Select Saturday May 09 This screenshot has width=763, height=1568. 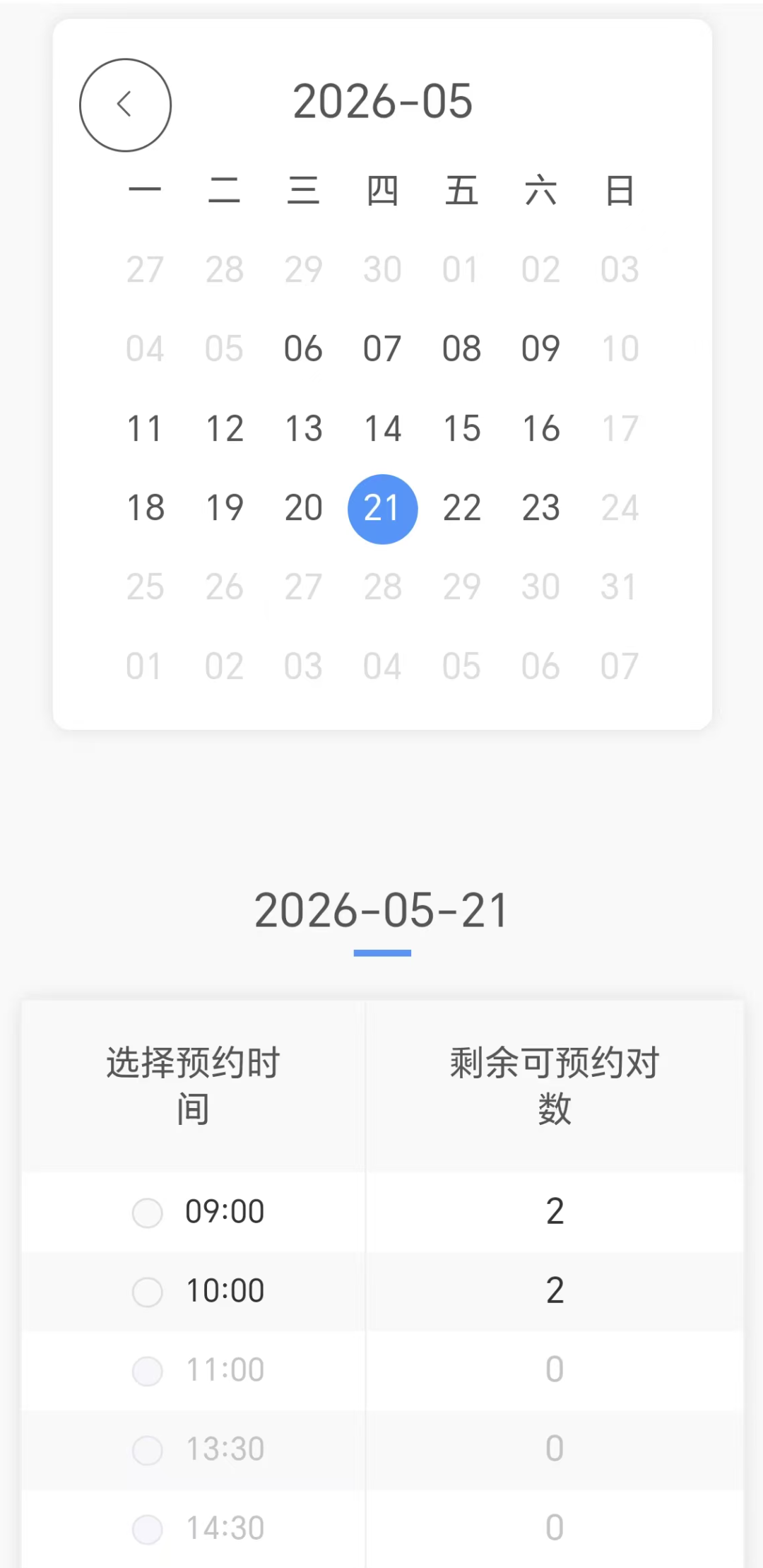coord(540,349)
